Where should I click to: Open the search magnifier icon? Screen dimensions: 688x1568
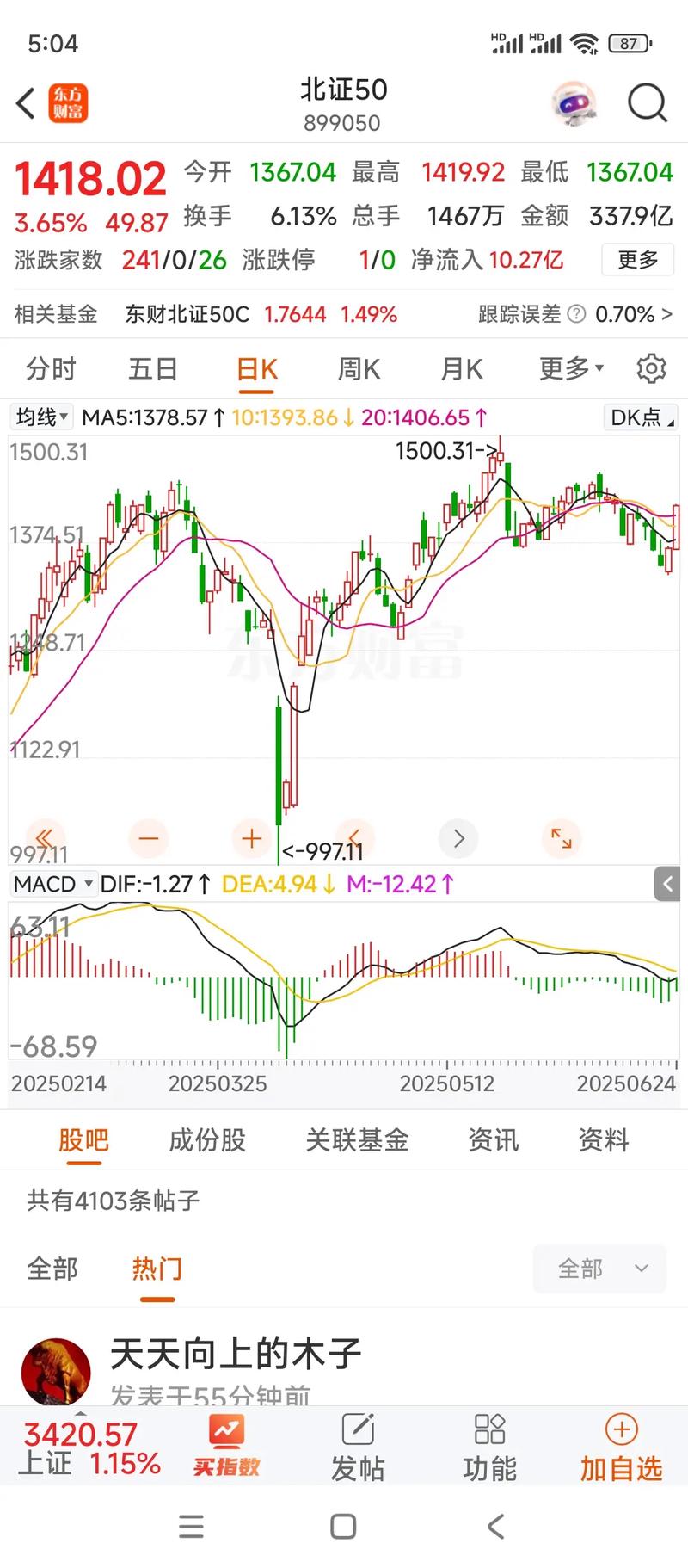(647, 104)
